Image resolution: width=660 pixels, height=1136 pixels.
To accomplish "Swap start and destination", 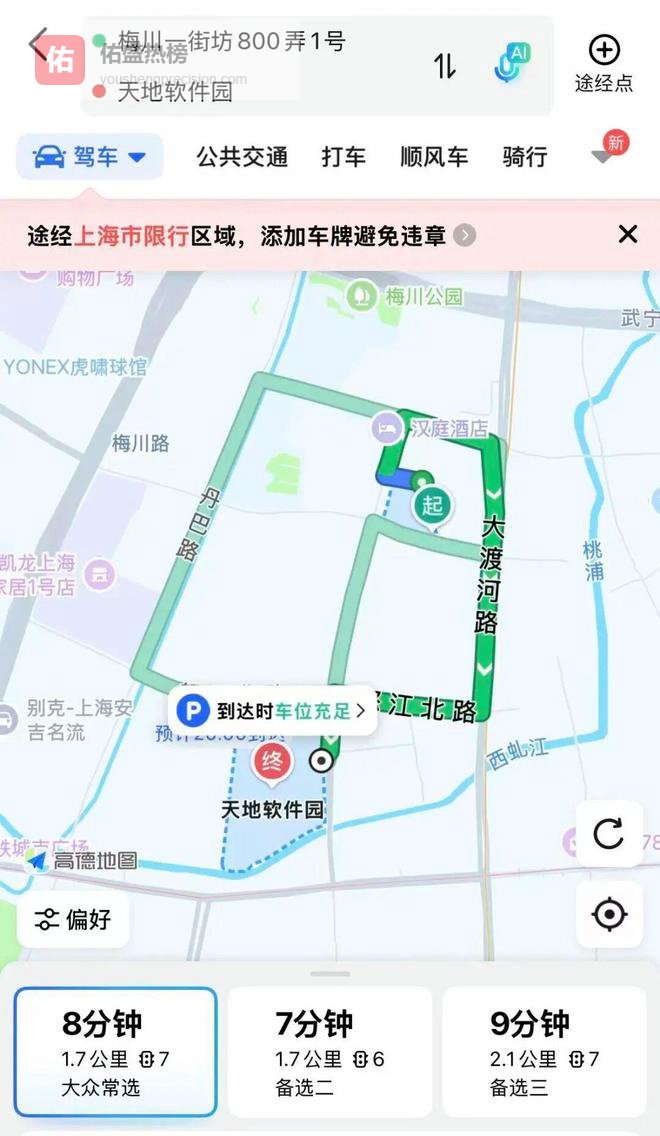I will (445, 66).
